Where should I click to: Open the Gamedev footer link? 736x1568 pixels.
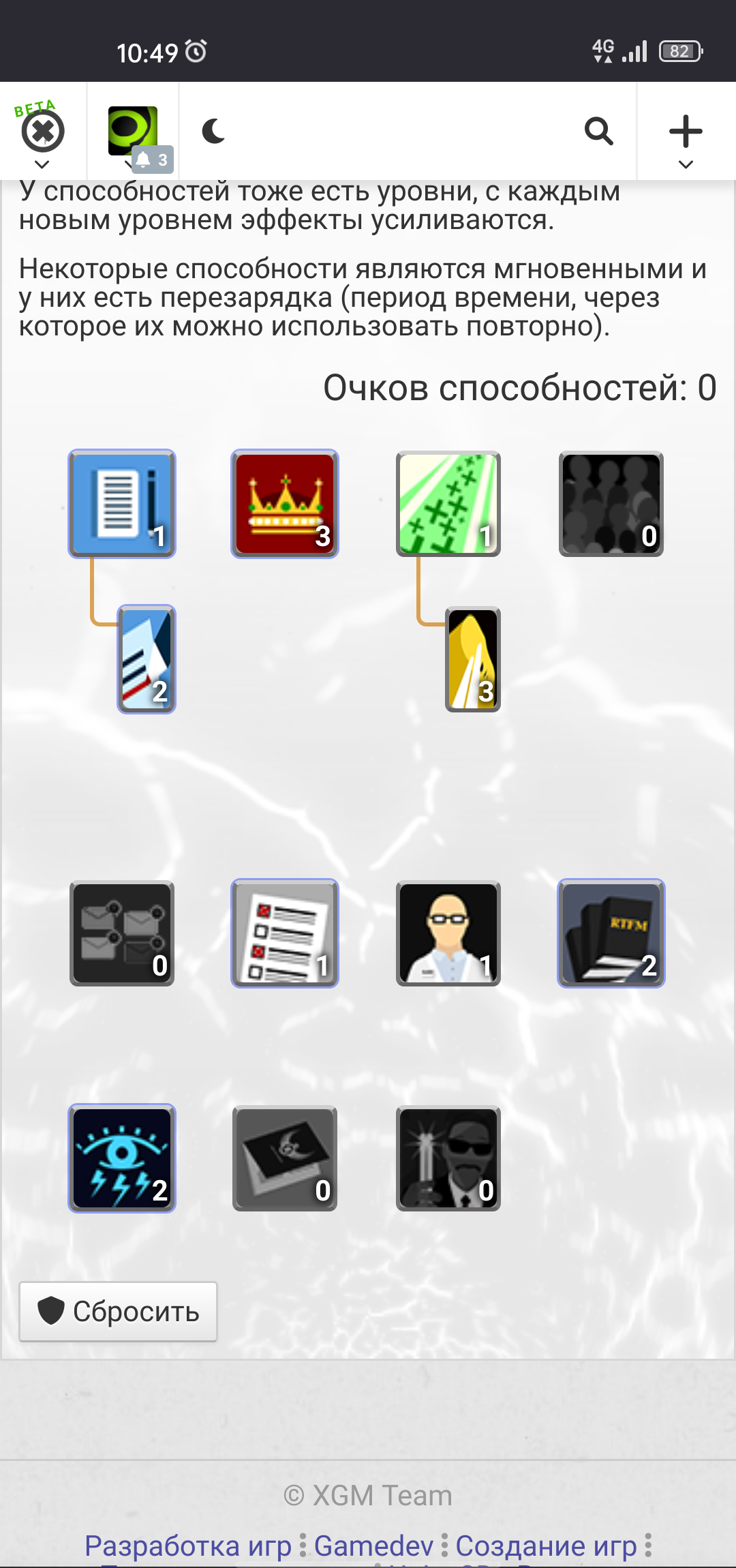[x=373, y=1546]
